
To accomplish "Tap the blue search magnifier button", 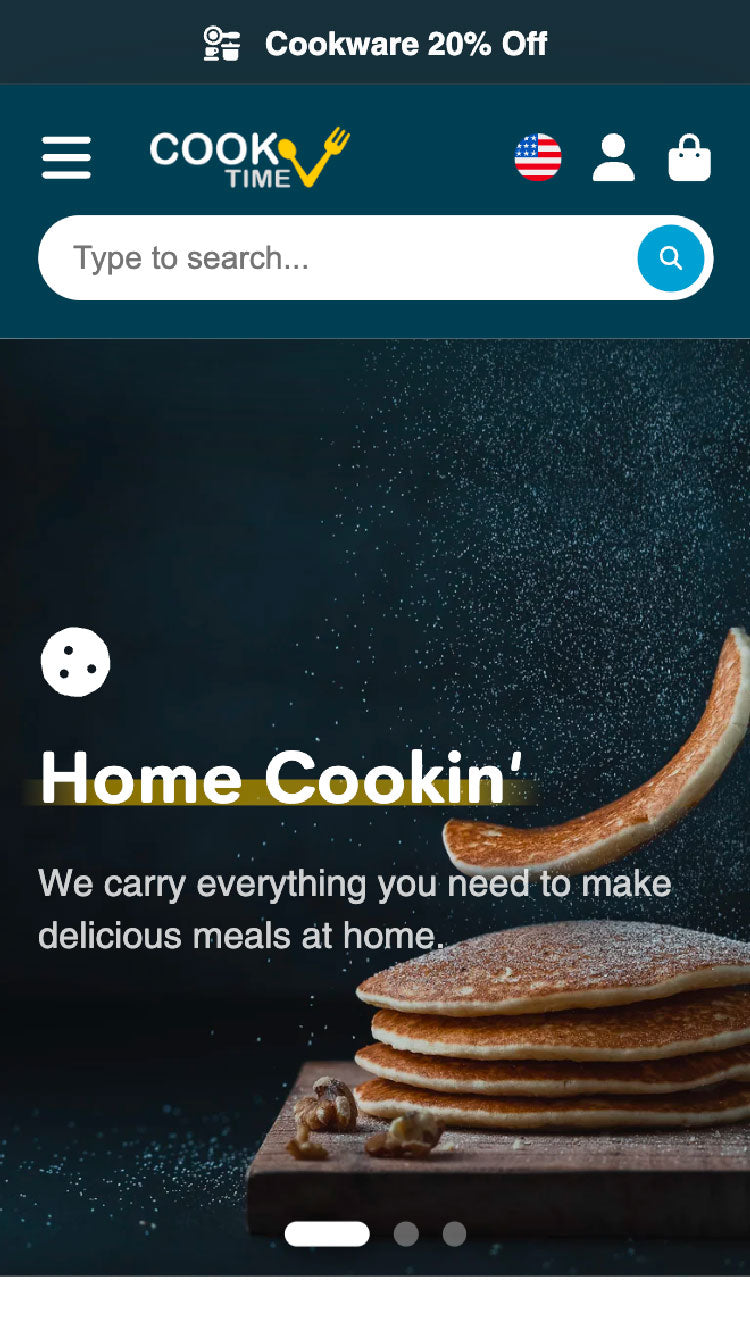I will 671,258.
